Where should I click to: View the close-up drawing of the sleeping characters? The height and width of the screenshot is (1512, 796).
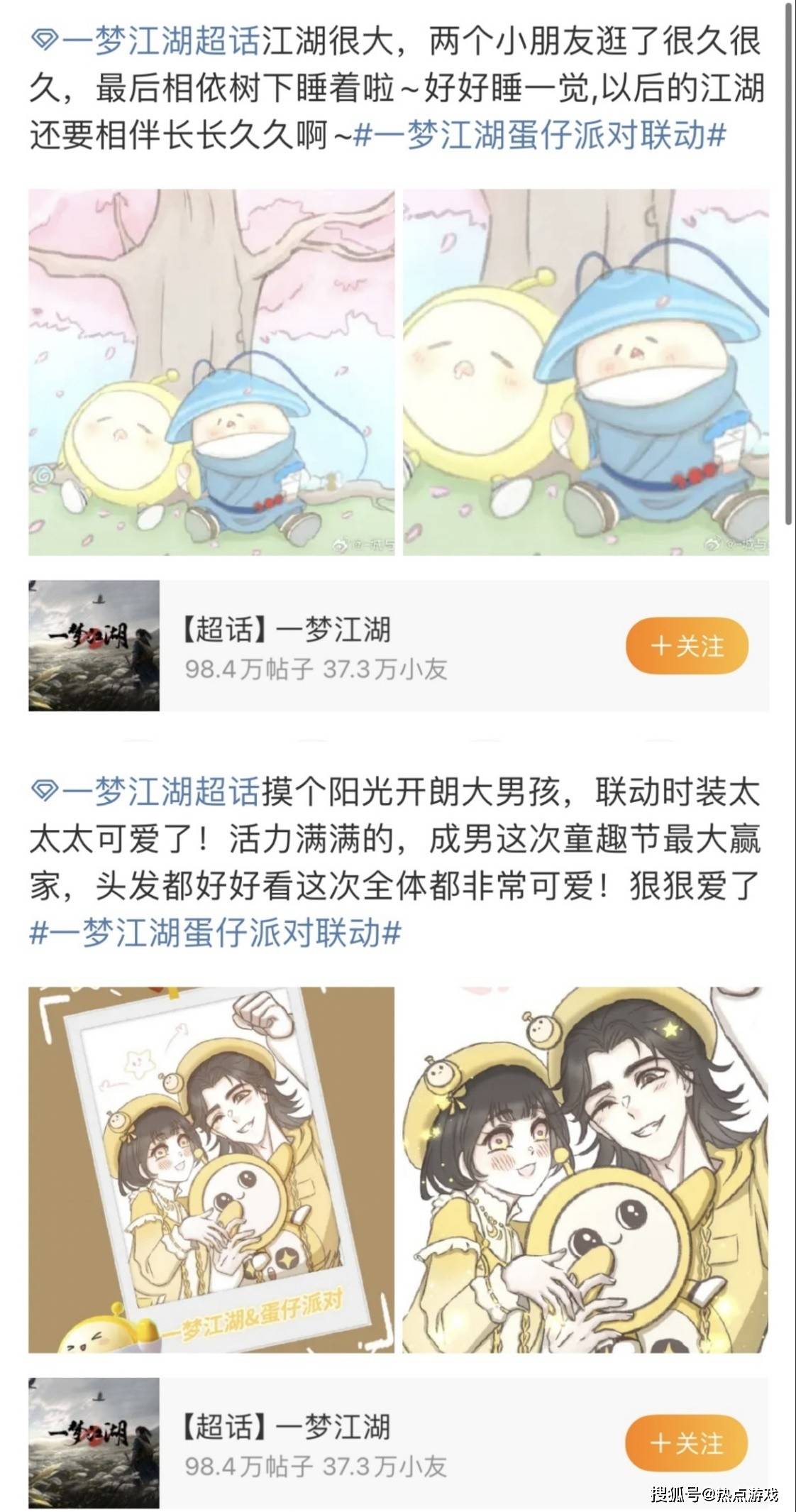[586, 372]
